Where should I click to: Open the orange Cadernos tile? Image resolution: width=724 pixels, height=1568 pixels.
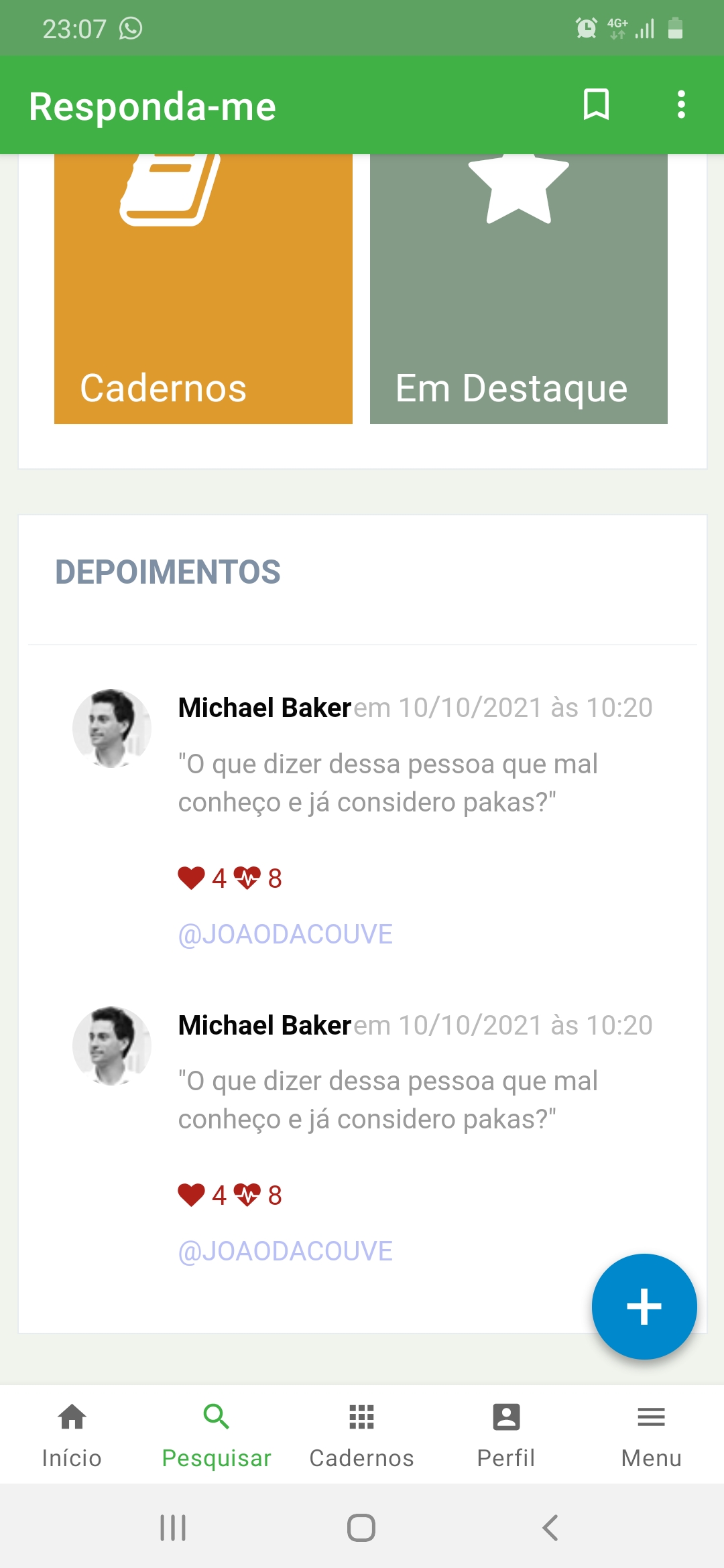203,289
